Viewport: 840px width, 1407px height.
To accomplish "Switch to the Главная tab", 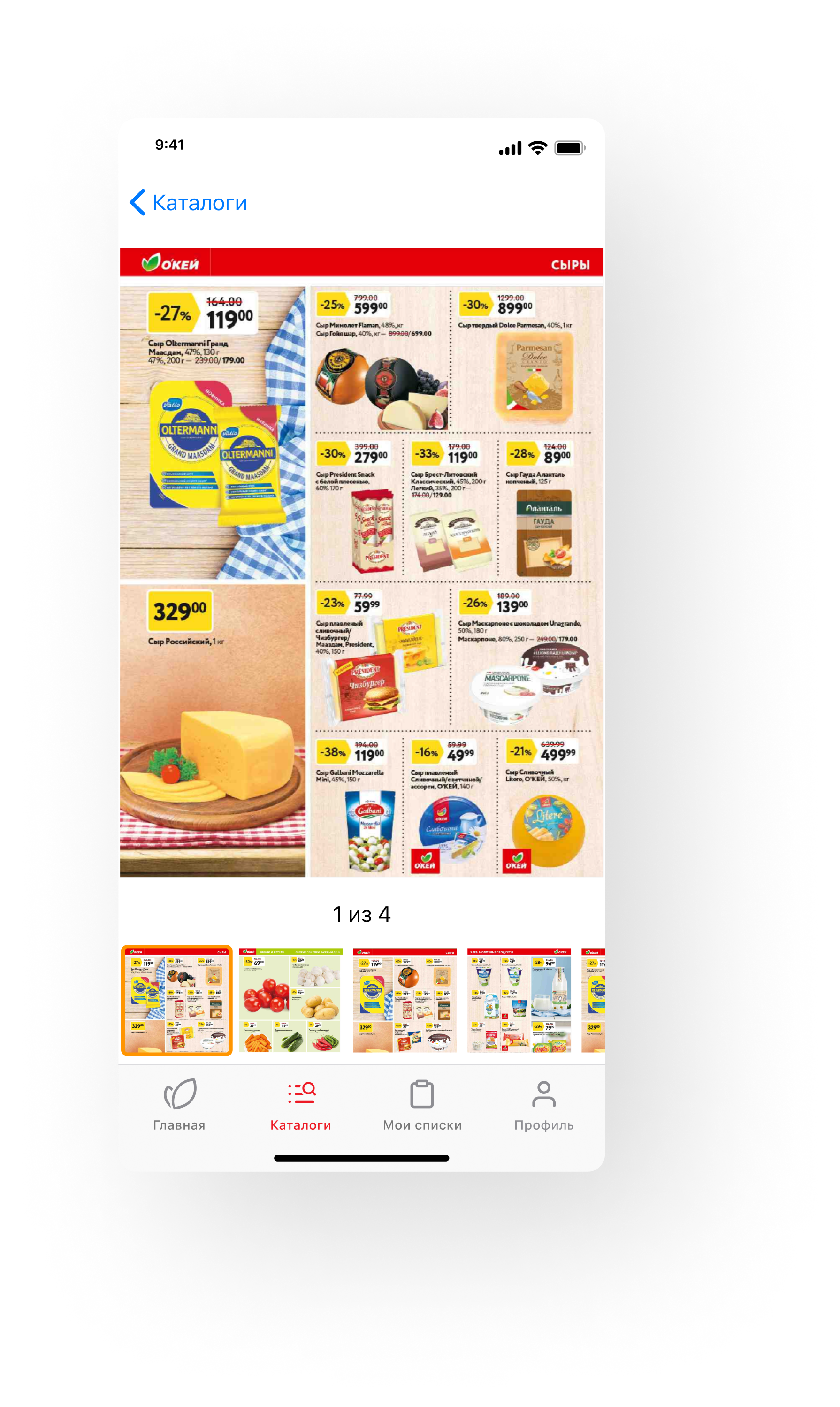I will tap(179, 1105).
